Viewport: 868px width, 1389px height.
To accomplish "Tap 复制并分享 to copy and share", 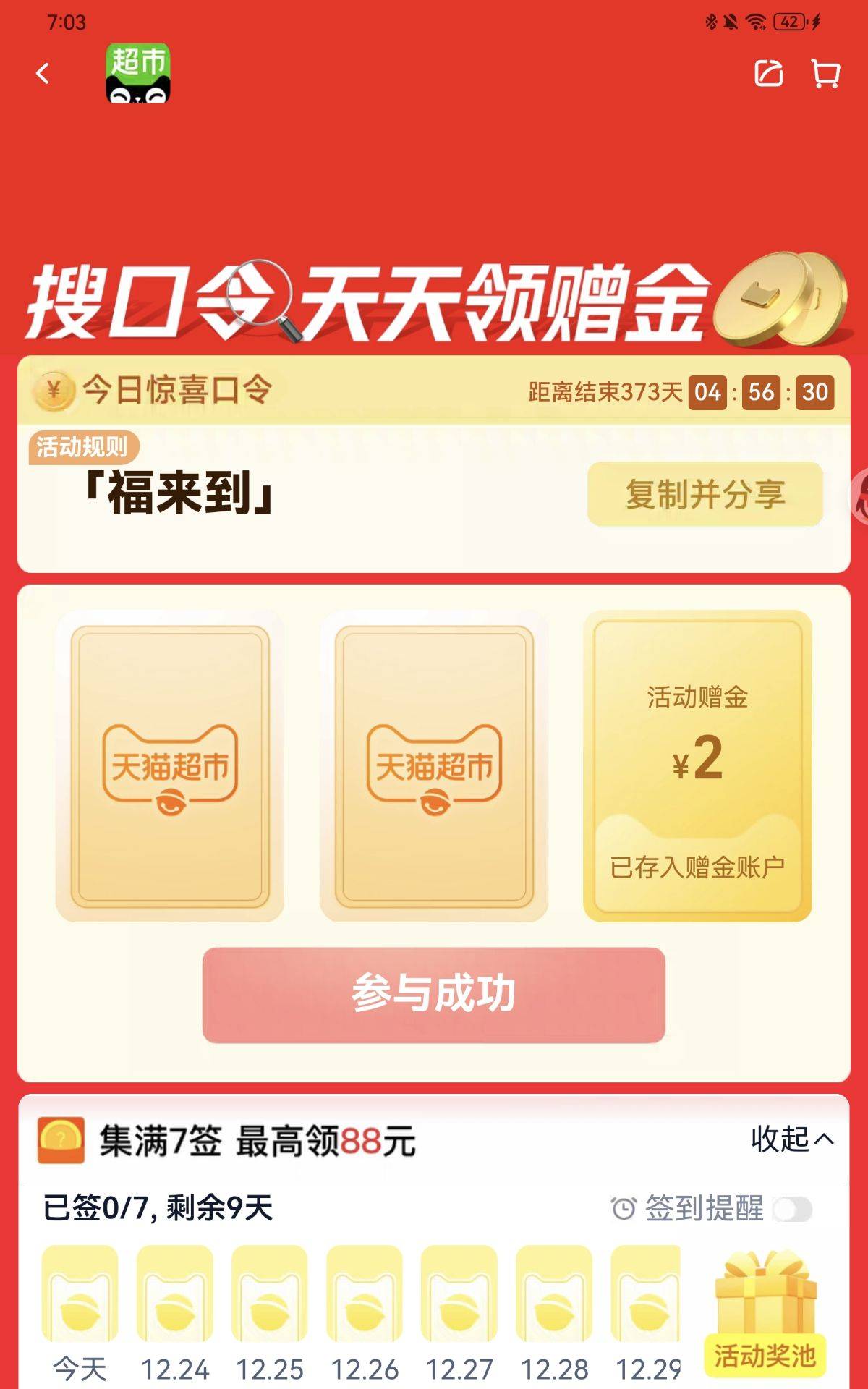I will (x=705, y=495).
